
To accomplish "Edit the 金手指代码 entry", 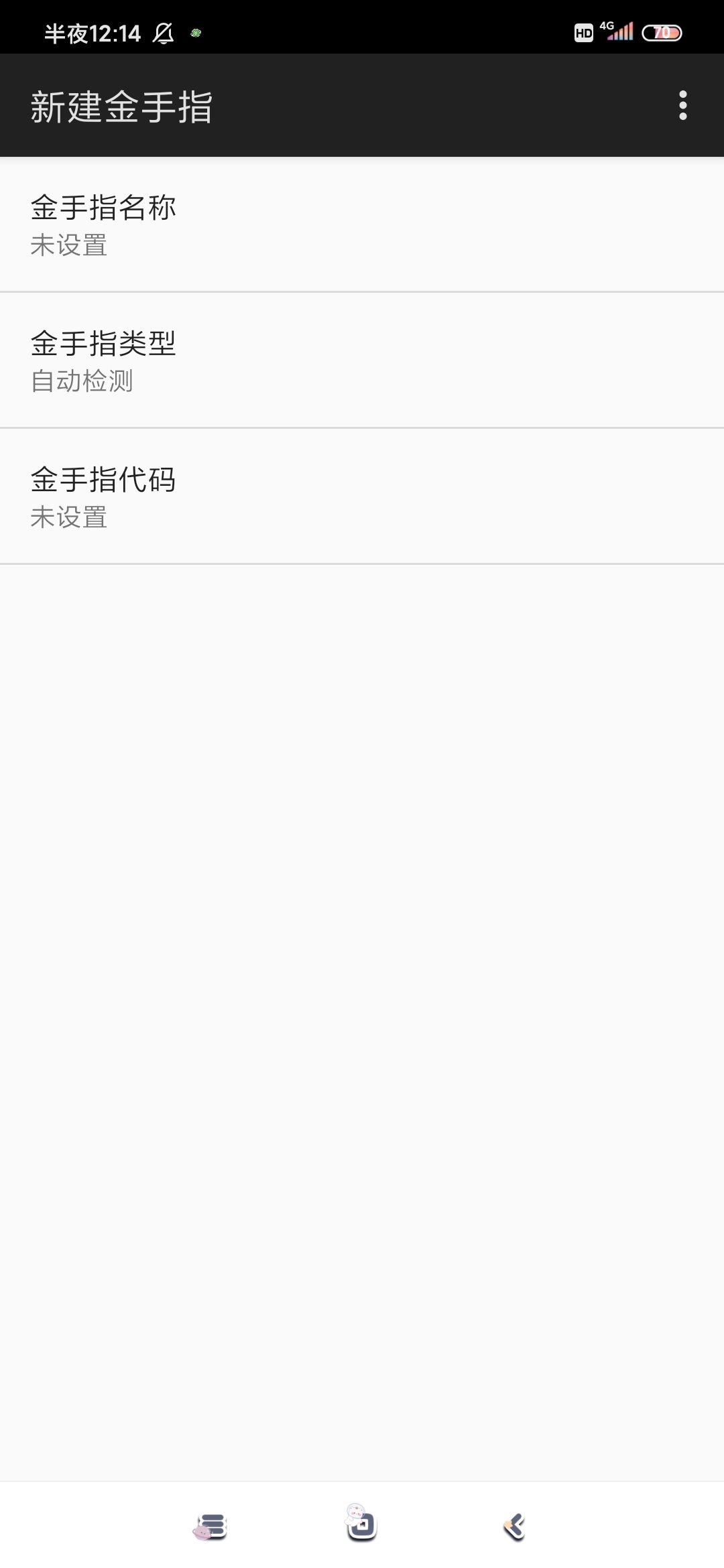I will click(362, 497).
